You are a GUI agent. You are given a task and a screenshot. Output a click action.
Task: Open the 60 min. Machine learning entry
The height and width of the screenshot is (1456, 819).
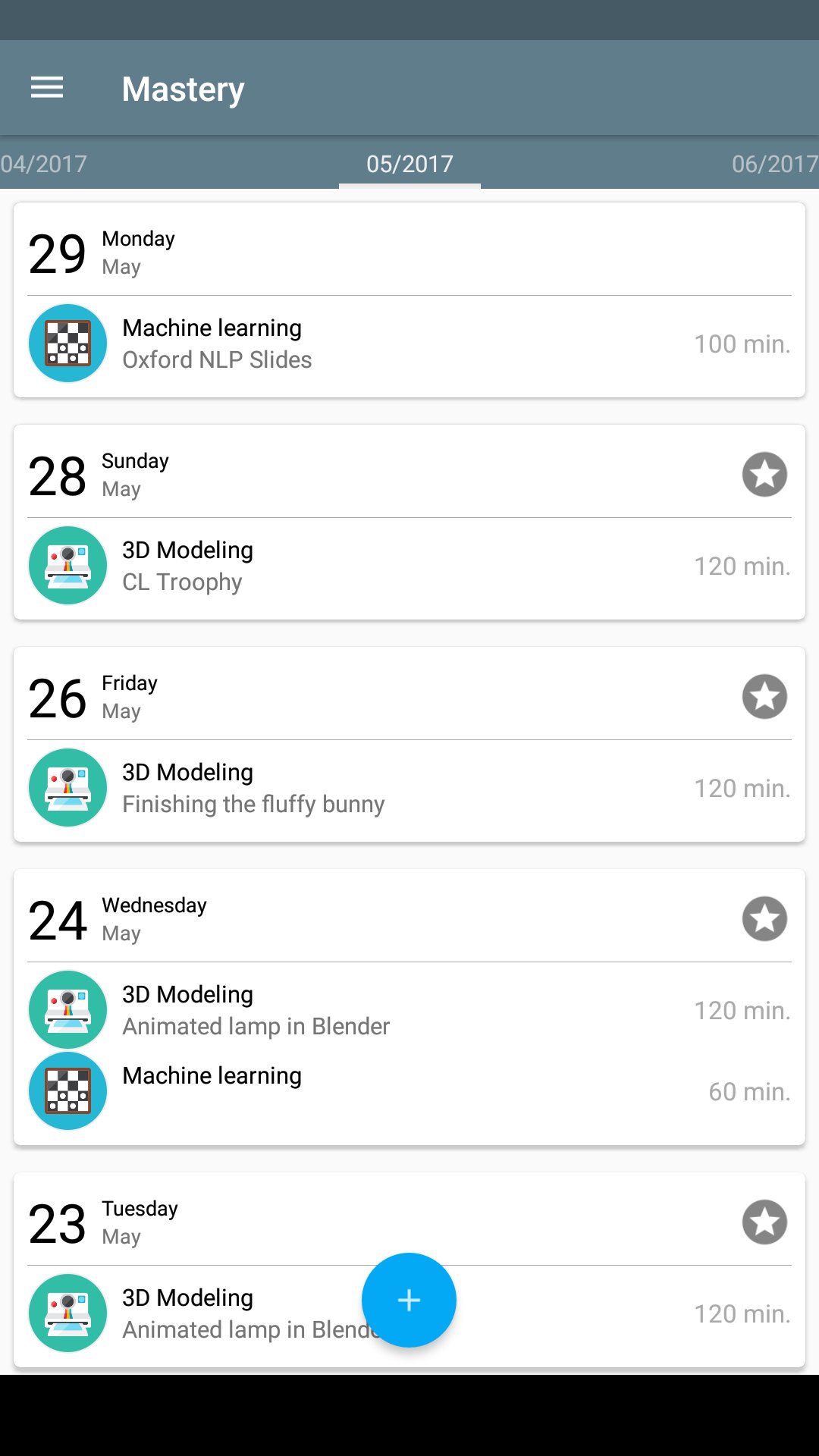click(409, 1090)
